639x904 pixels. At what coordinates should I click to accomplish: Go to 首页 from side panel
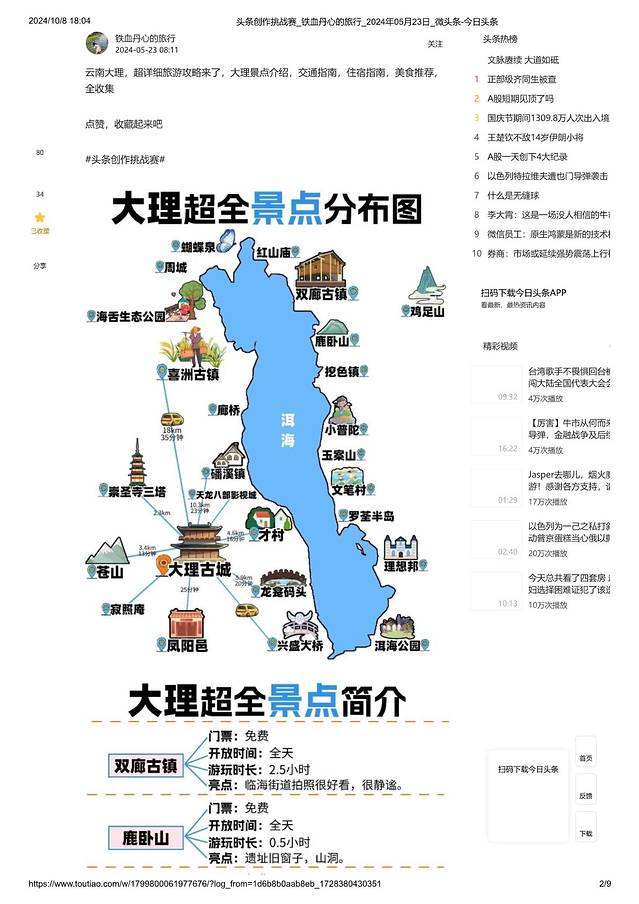point(586,758)
